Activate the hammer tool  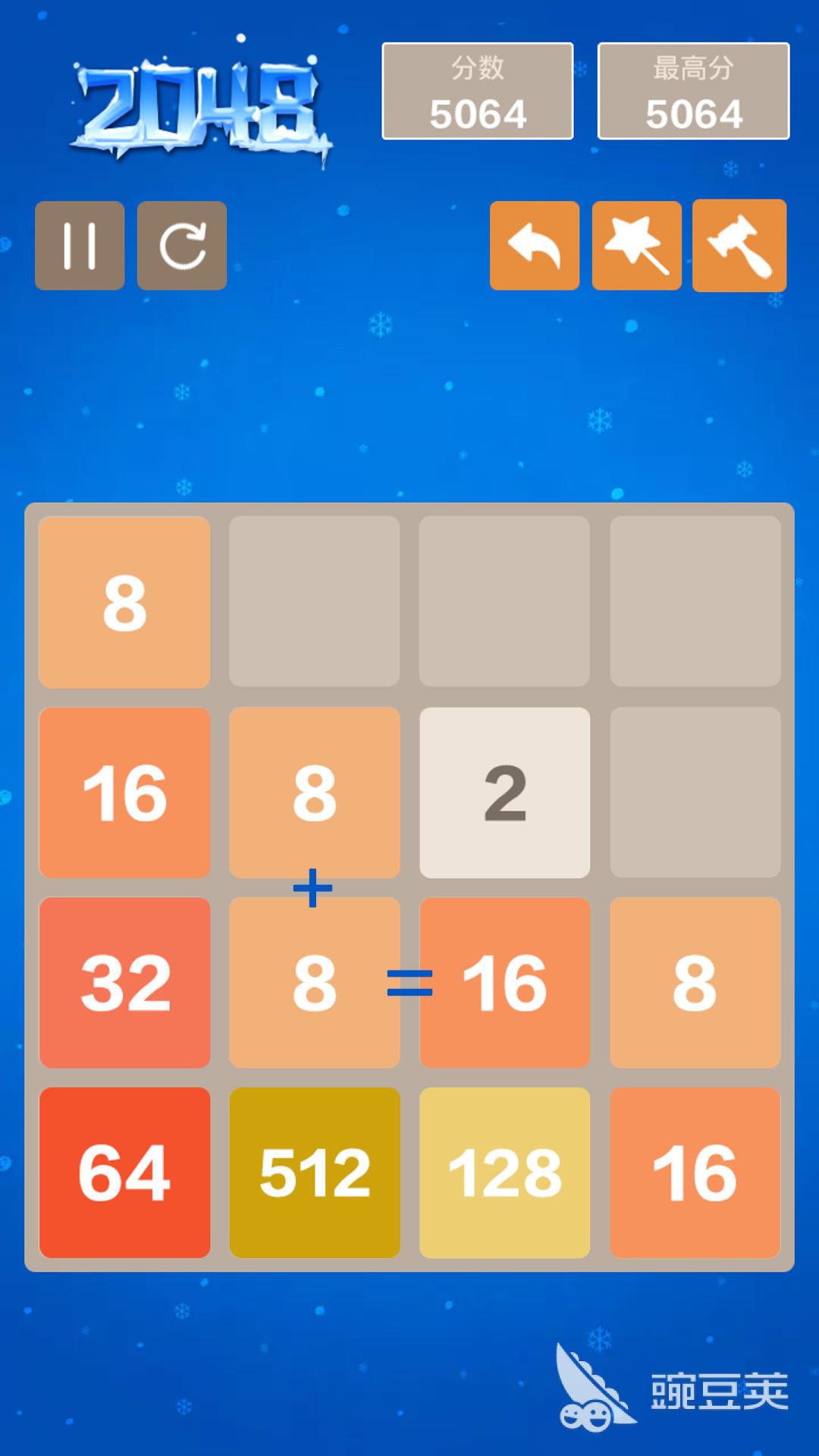(739, 246)
